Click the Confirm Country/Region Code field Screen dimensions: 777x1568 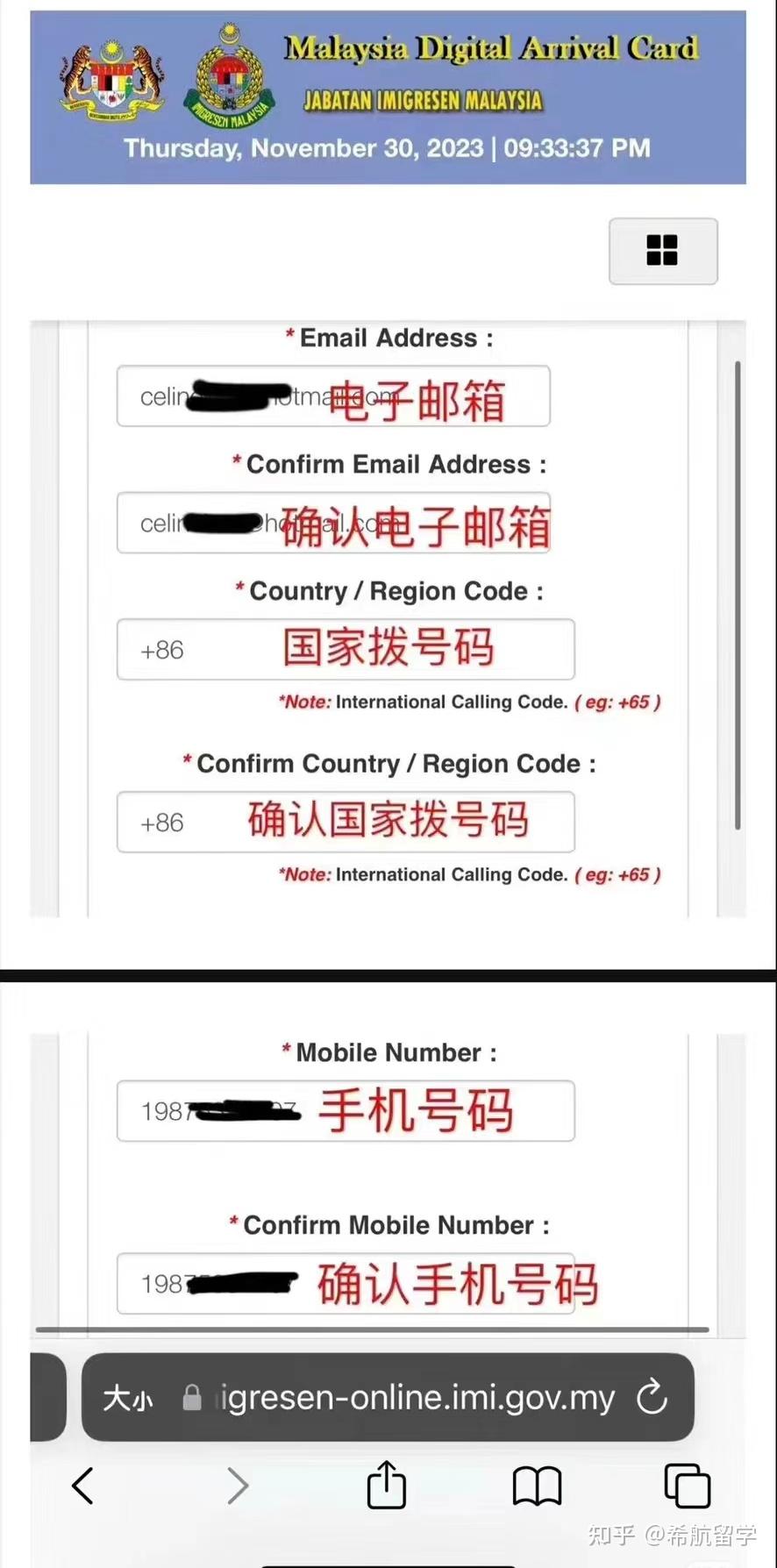click(x=345, y=822)
